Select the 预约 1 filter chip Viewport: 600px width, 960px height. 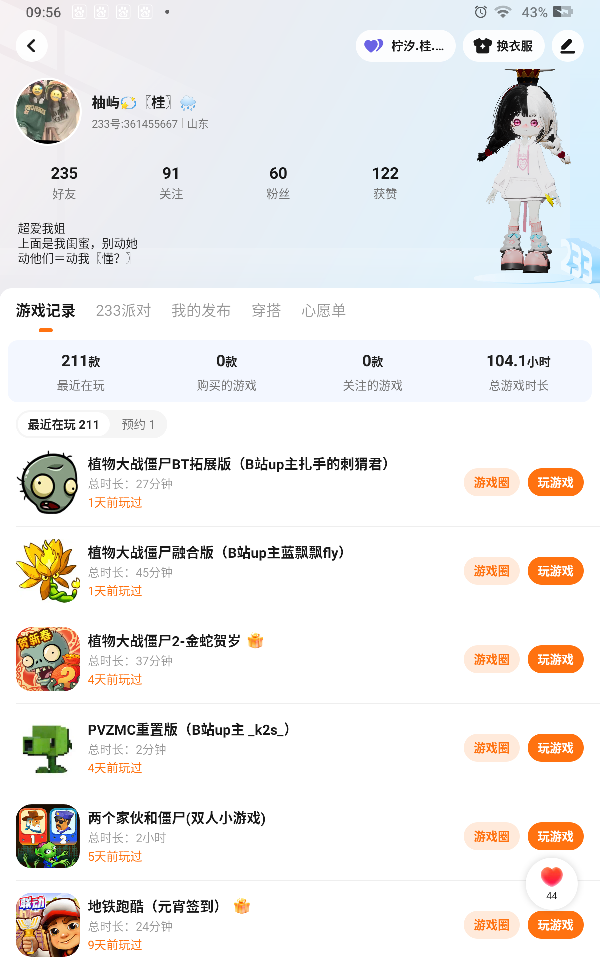138,424
